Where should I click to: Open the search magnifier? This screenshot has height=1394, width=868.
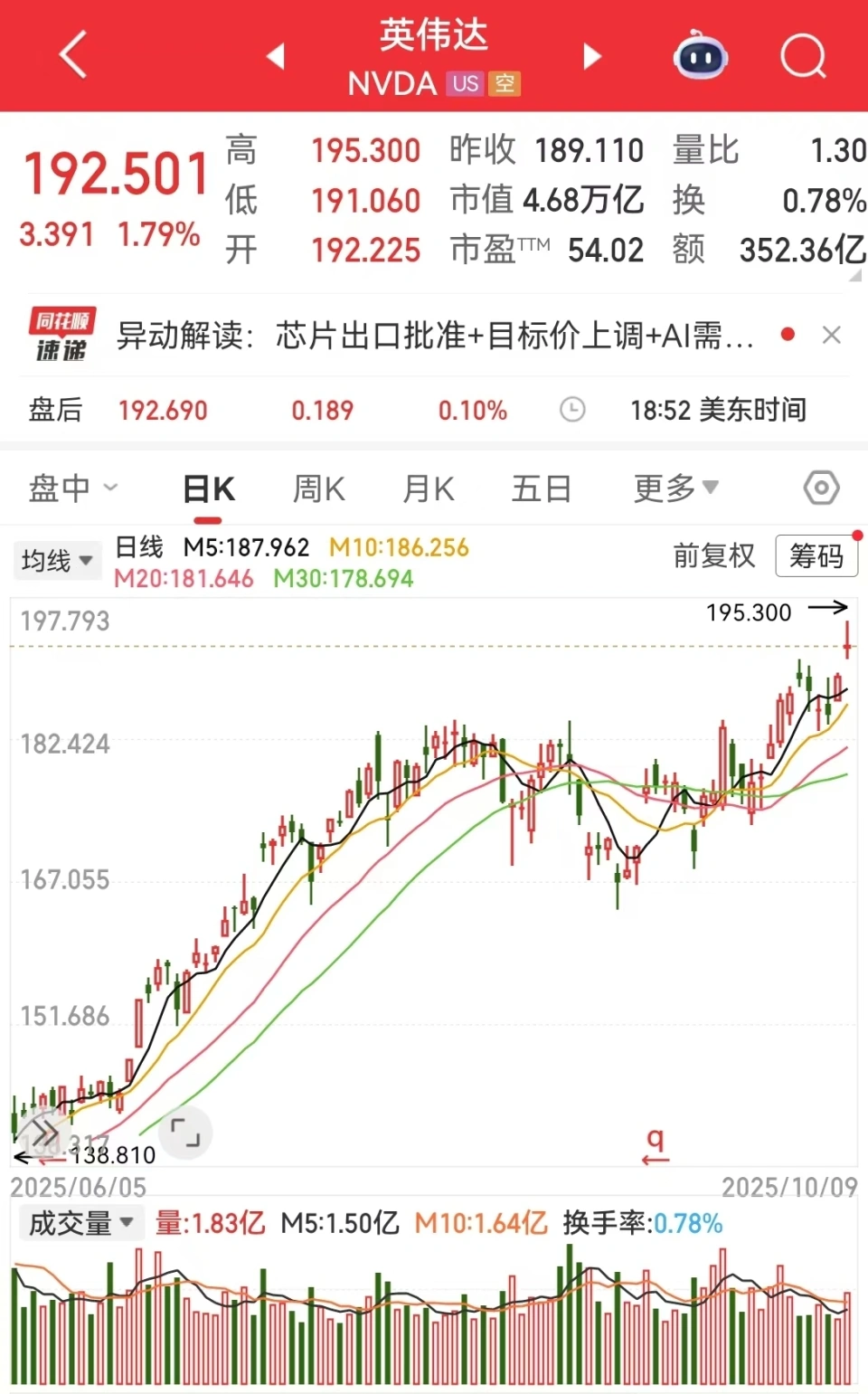click(x=803, y=56)
